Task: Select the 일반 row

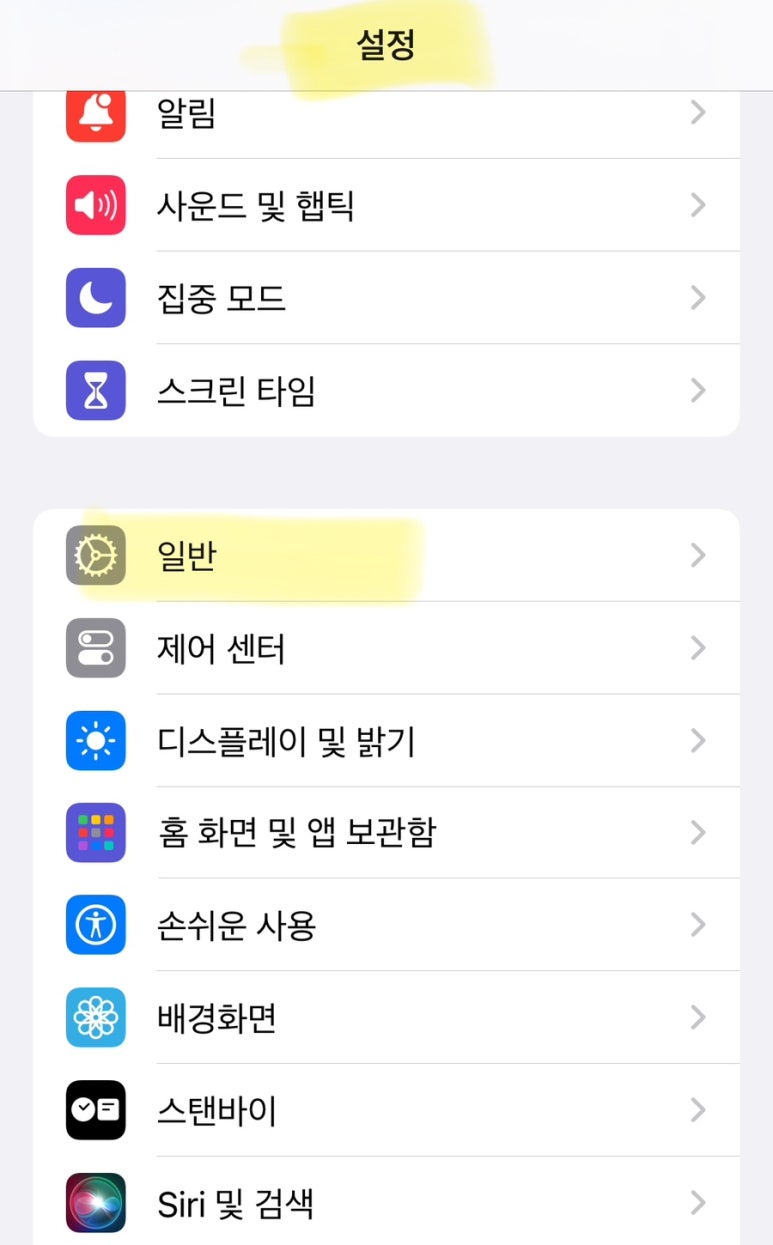Action: [386, 555]
